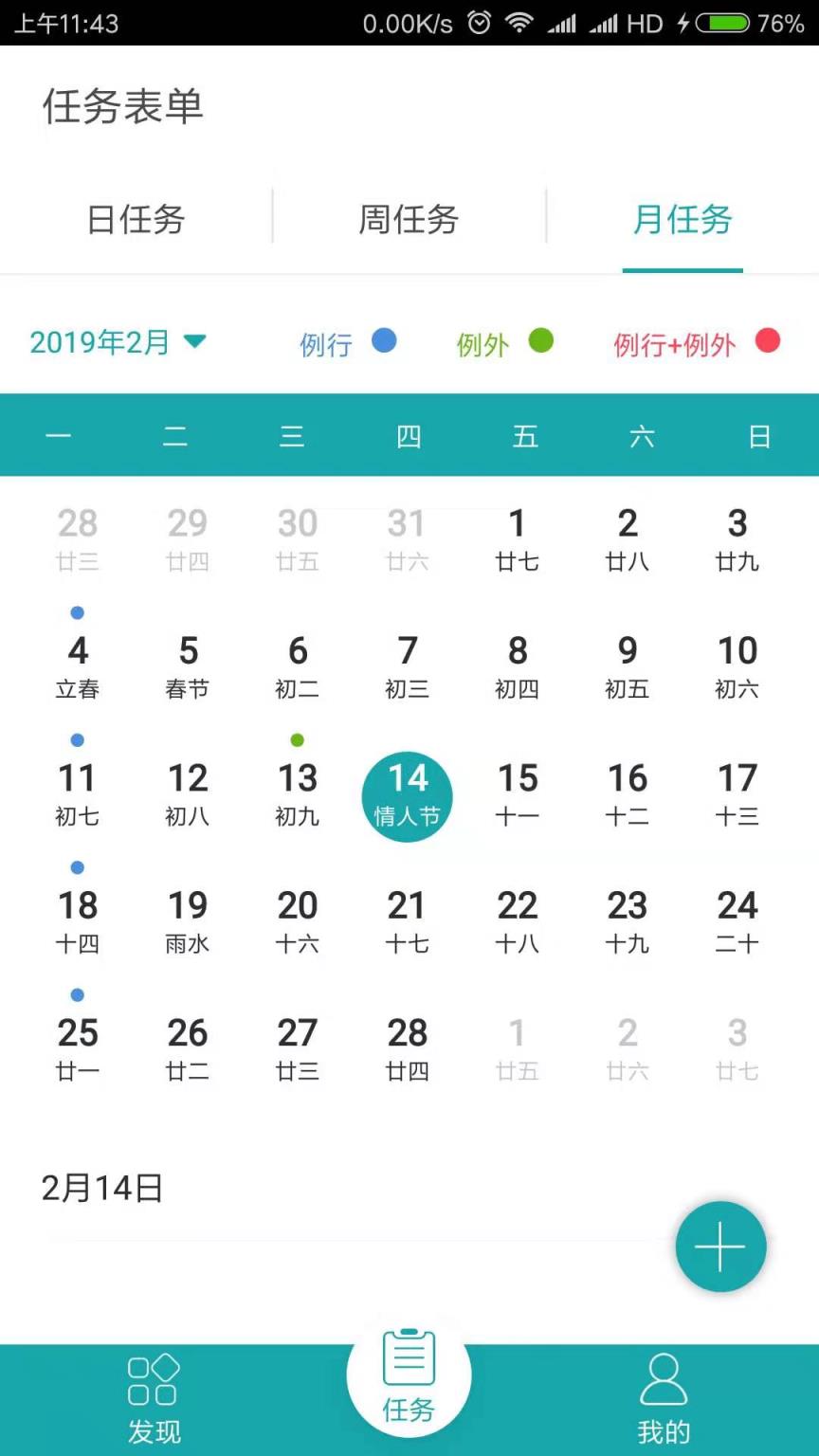The image size is (819, 1456).
Task: Select February 18 十四 date
Action: point(78,919)
